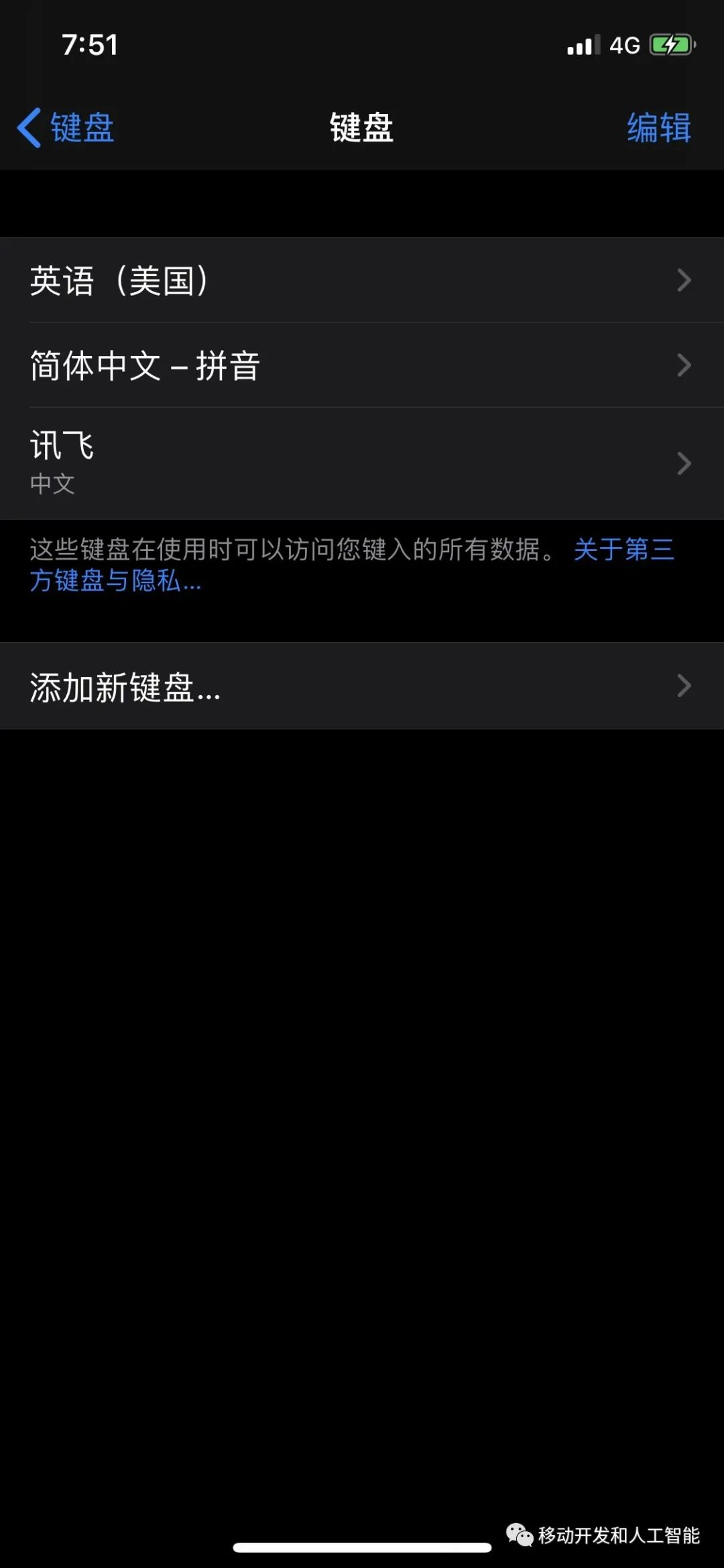Open the 英语（美国）keyboard row

362,280
